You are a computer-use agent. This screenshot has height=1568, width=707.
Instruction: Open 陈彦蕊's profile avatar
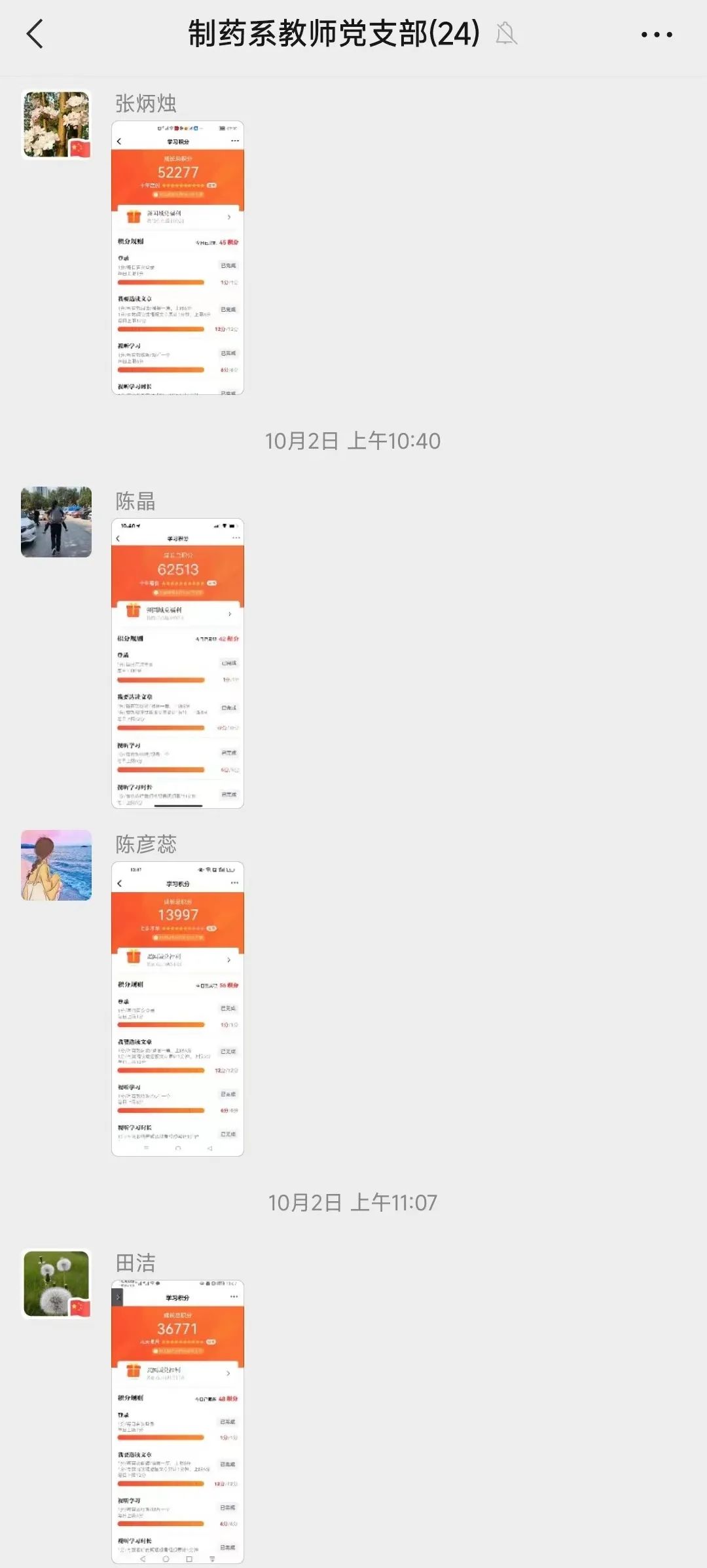(x=56, y=865)
